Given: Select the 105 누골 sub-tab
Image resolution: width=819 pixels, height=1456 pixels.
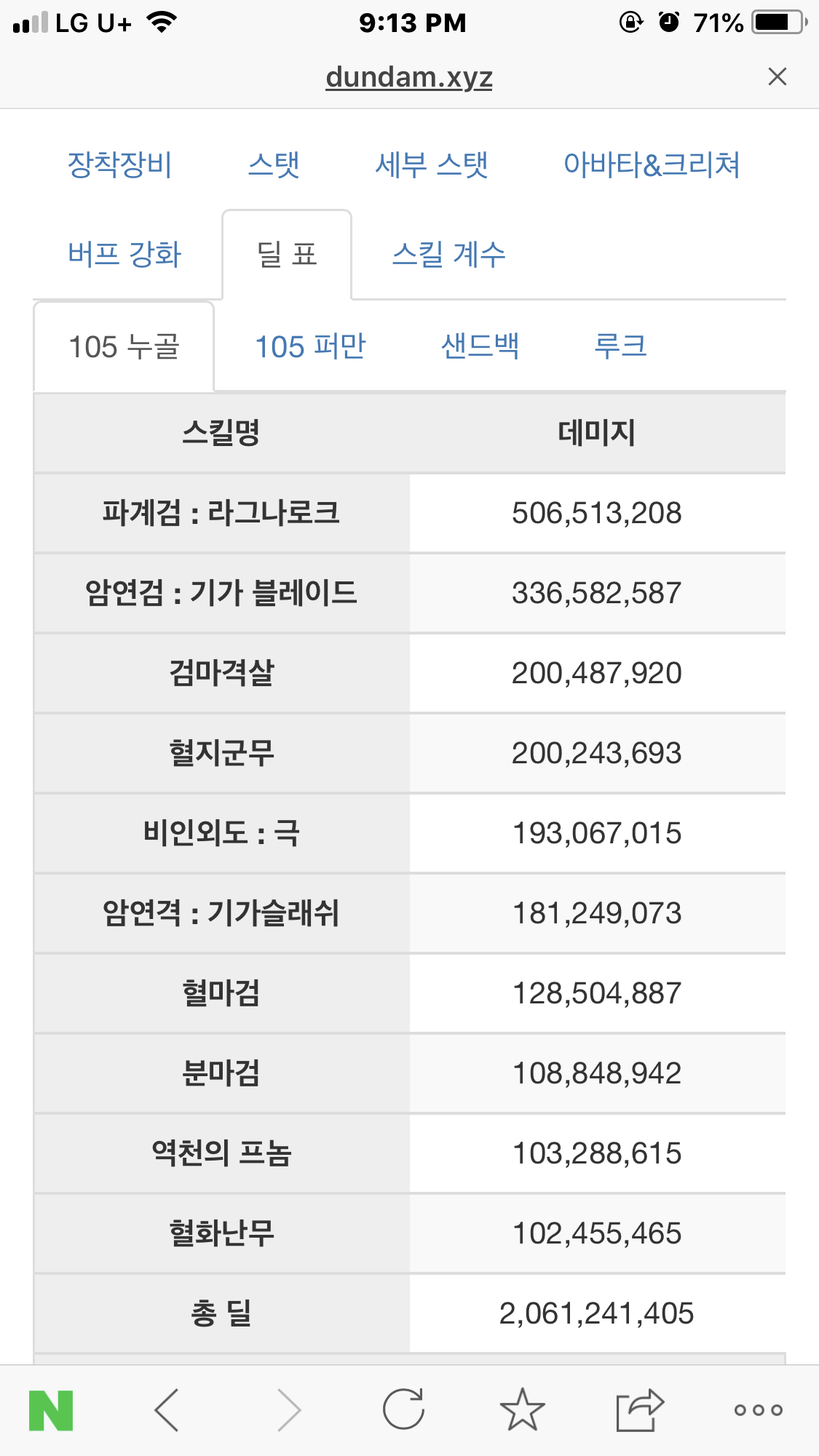Looking at the screenshot, I should coord(124,346).
